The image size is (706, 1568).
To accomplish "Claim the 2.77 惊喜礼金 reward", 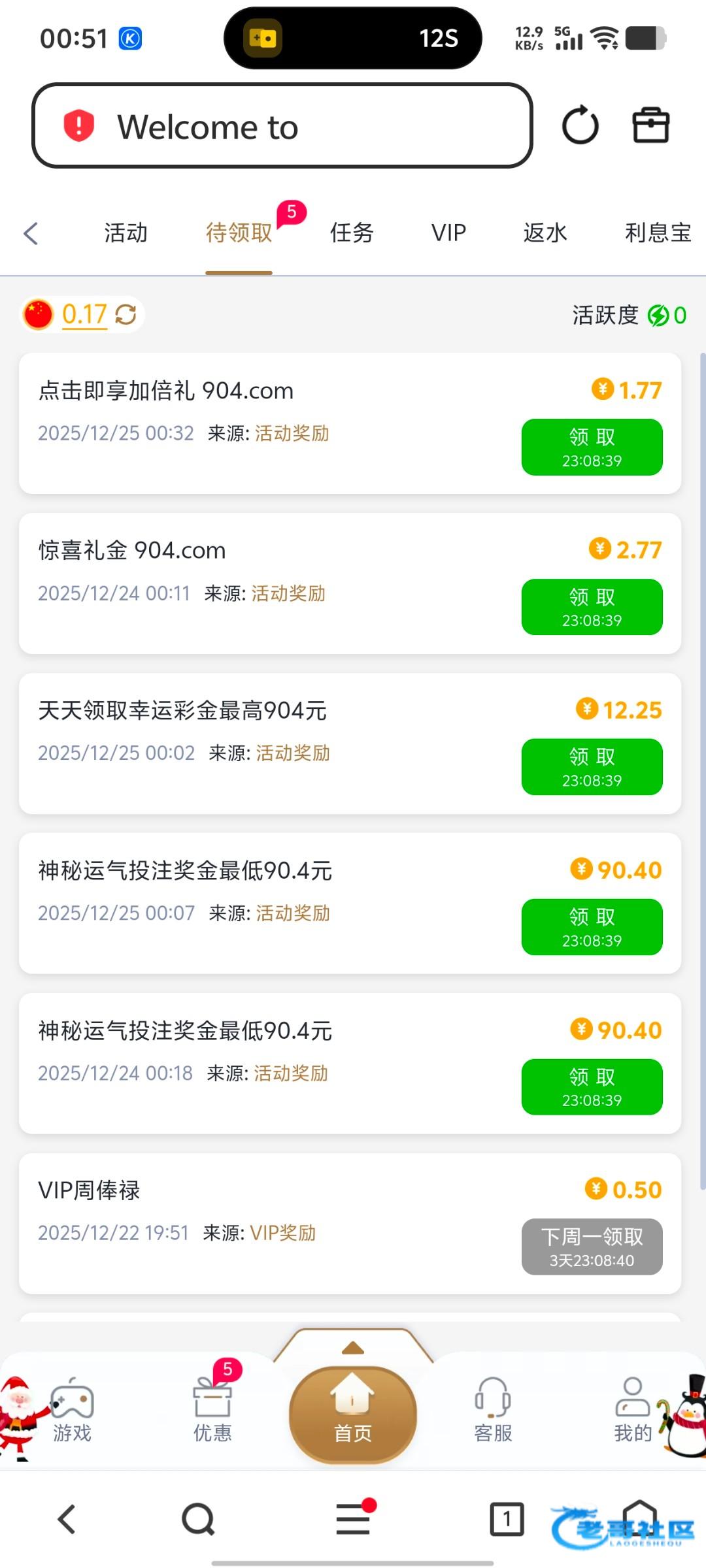I will tap(592, 607).
